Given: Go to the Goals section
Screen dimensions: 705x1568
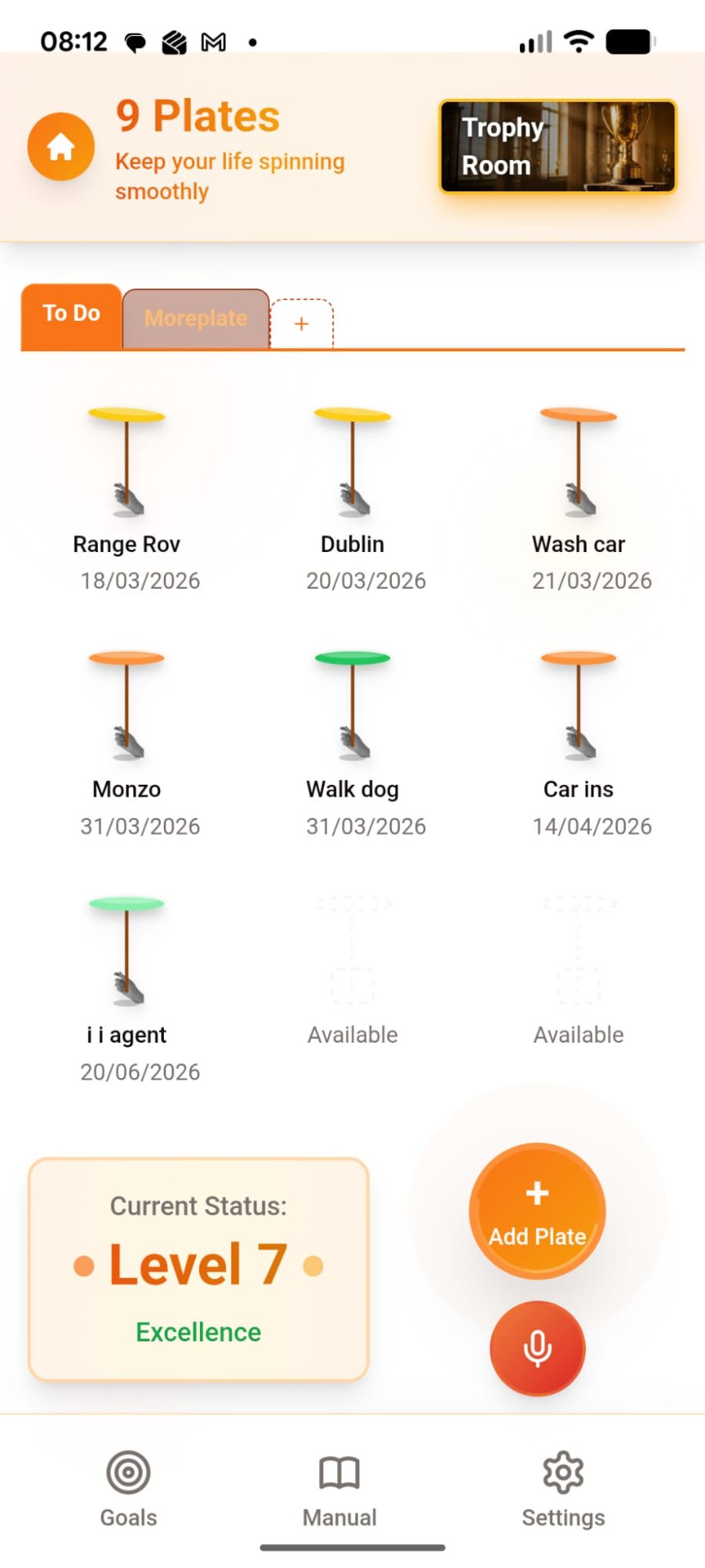Looking at the screenshot, I should coord(129,1488).
